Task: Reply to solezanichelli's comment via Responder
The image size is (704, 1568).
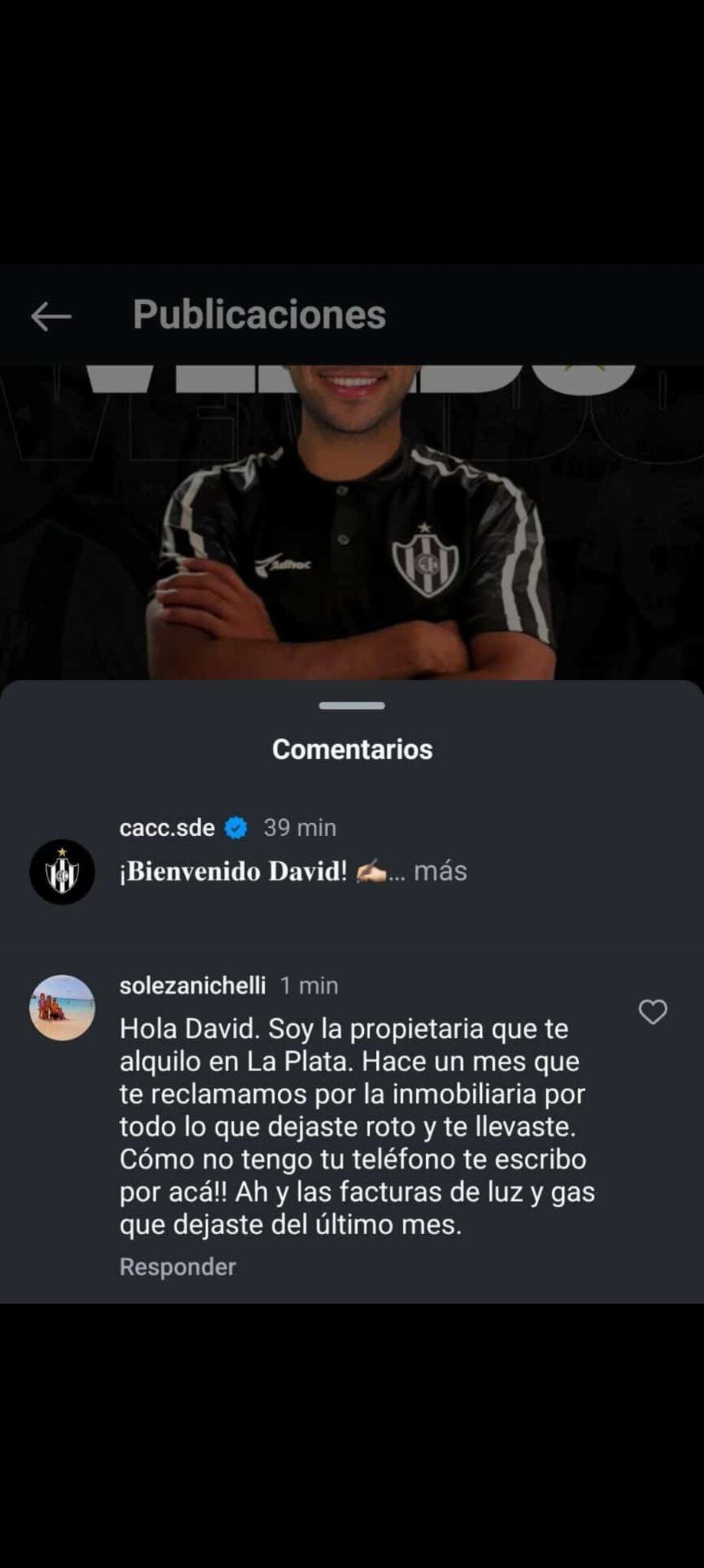Action: point(178,1267)
